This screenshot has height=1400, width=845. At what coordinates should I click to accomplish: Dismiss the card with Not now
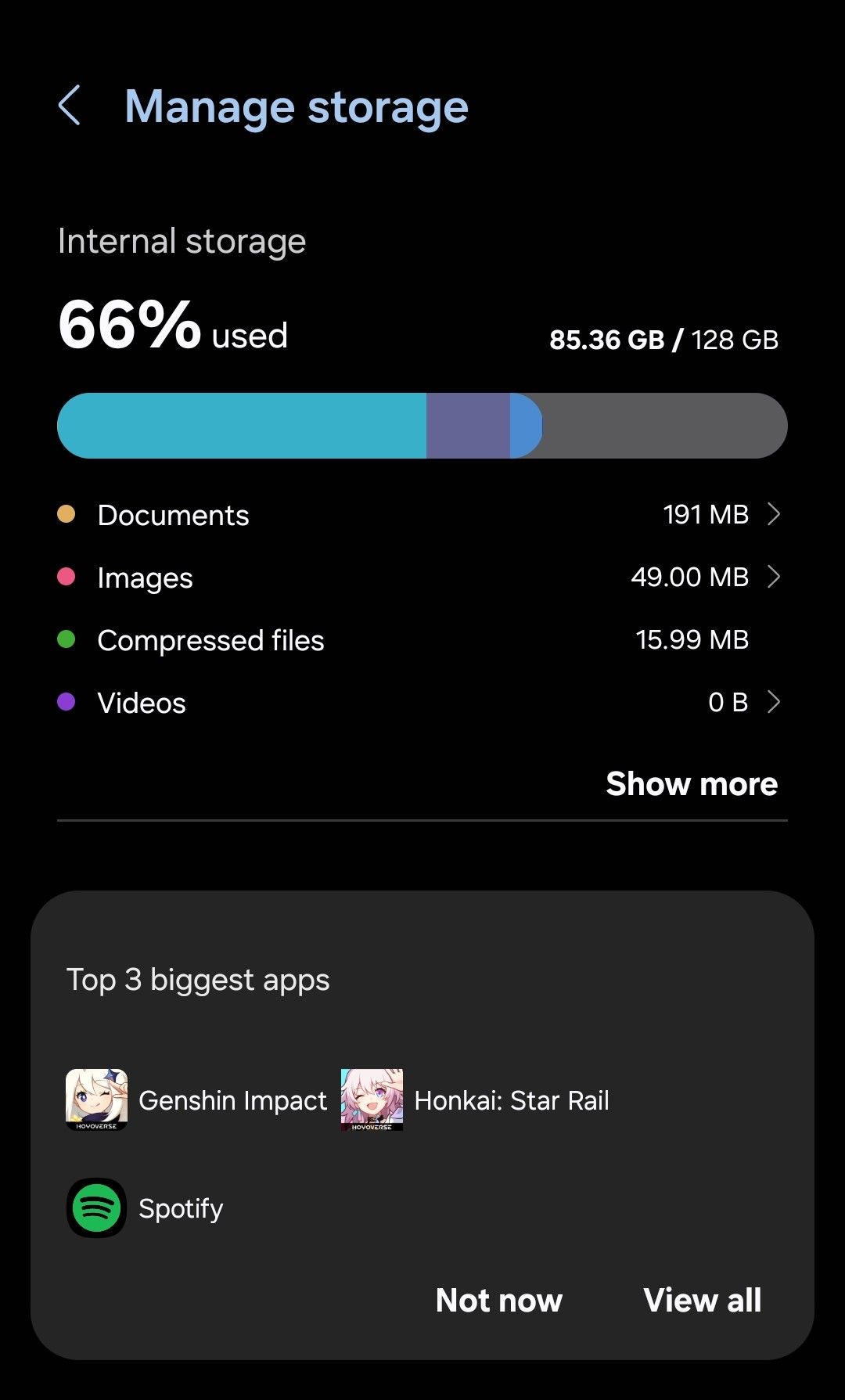(499, 1301)
